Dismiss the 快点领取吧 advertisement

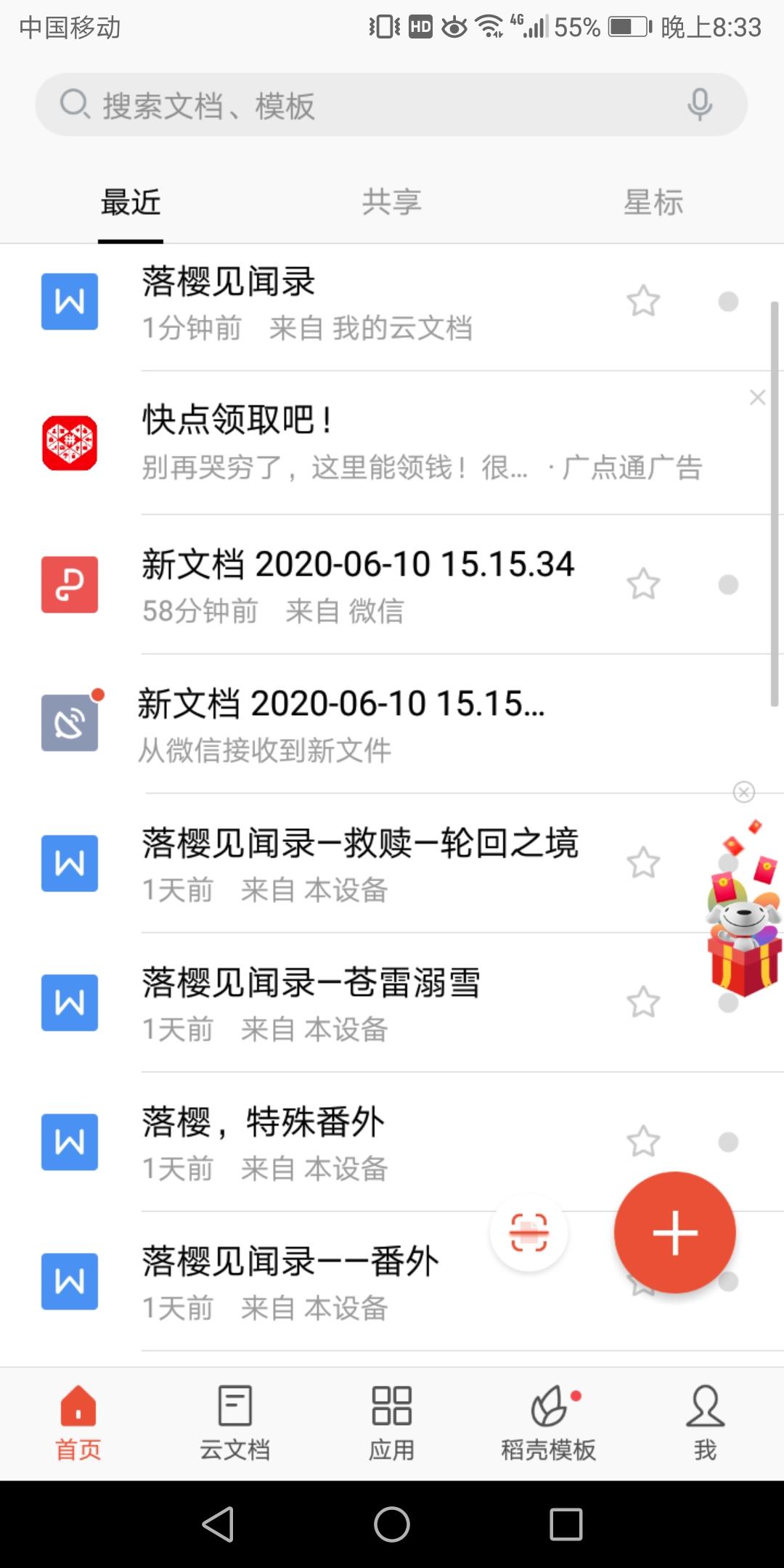757,397
